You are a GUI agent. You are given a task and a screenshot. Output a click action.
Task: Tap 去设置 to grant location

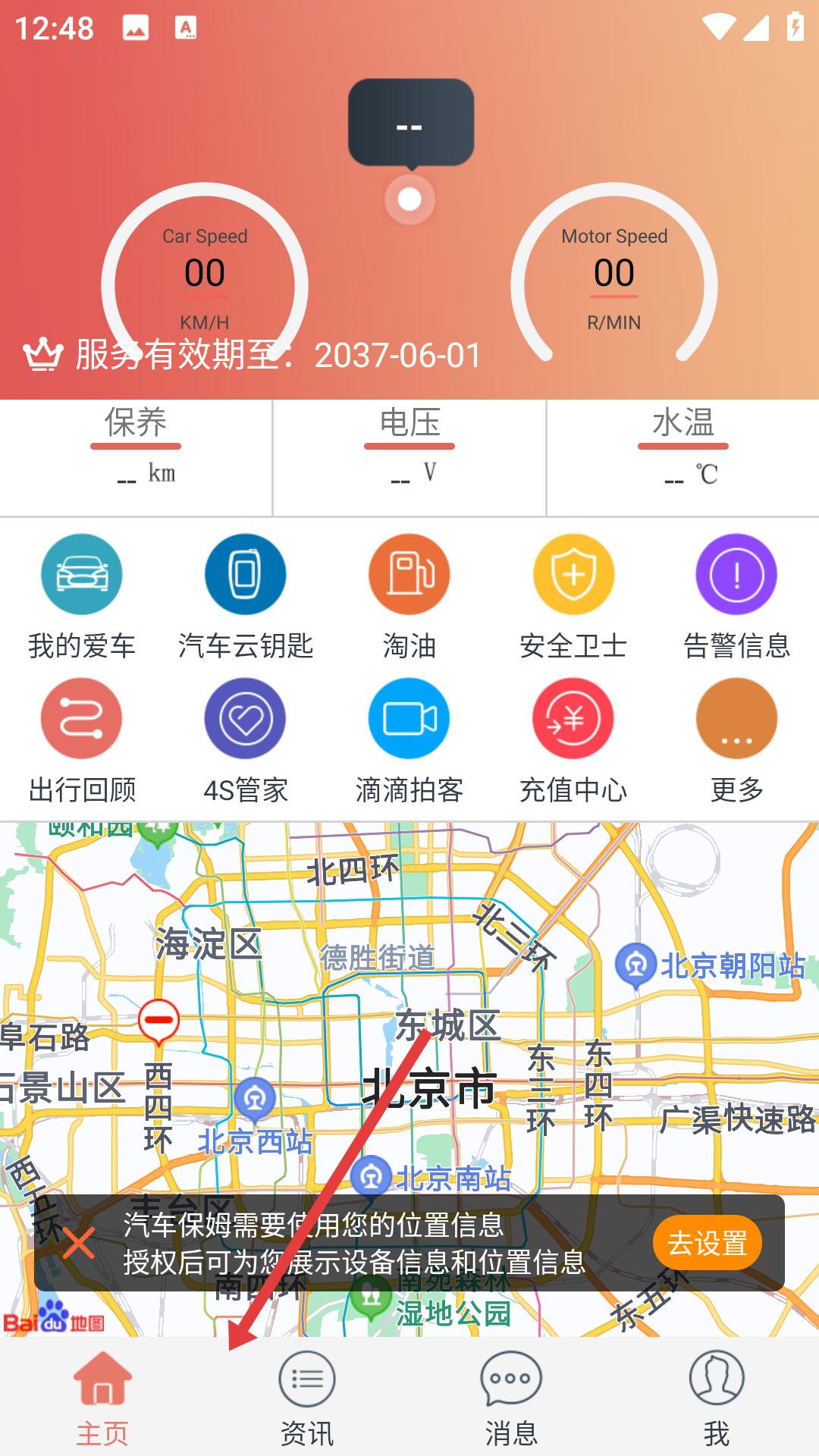707,1243
